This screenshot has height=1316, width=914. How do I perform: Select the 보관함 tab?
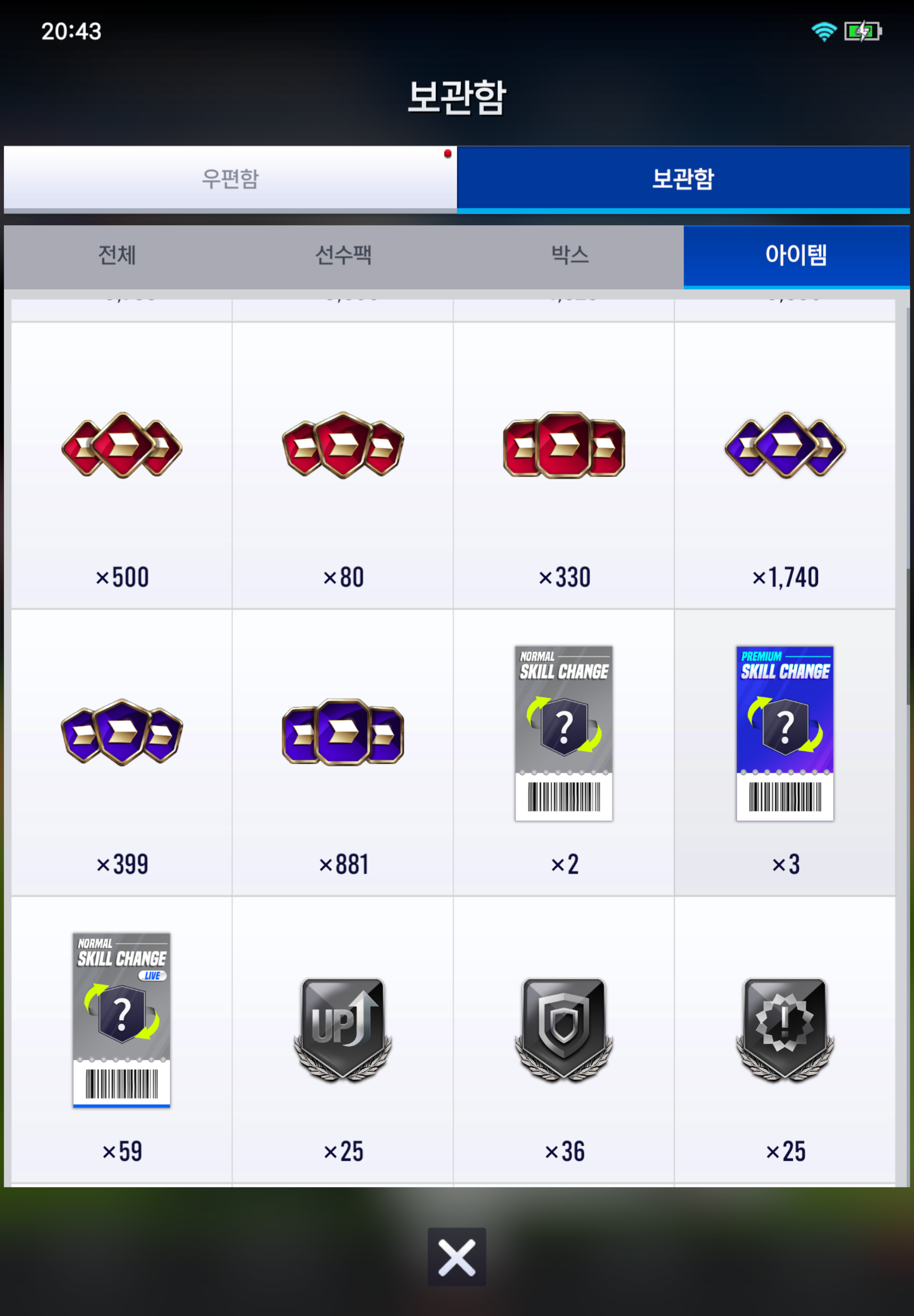[683, 178]
